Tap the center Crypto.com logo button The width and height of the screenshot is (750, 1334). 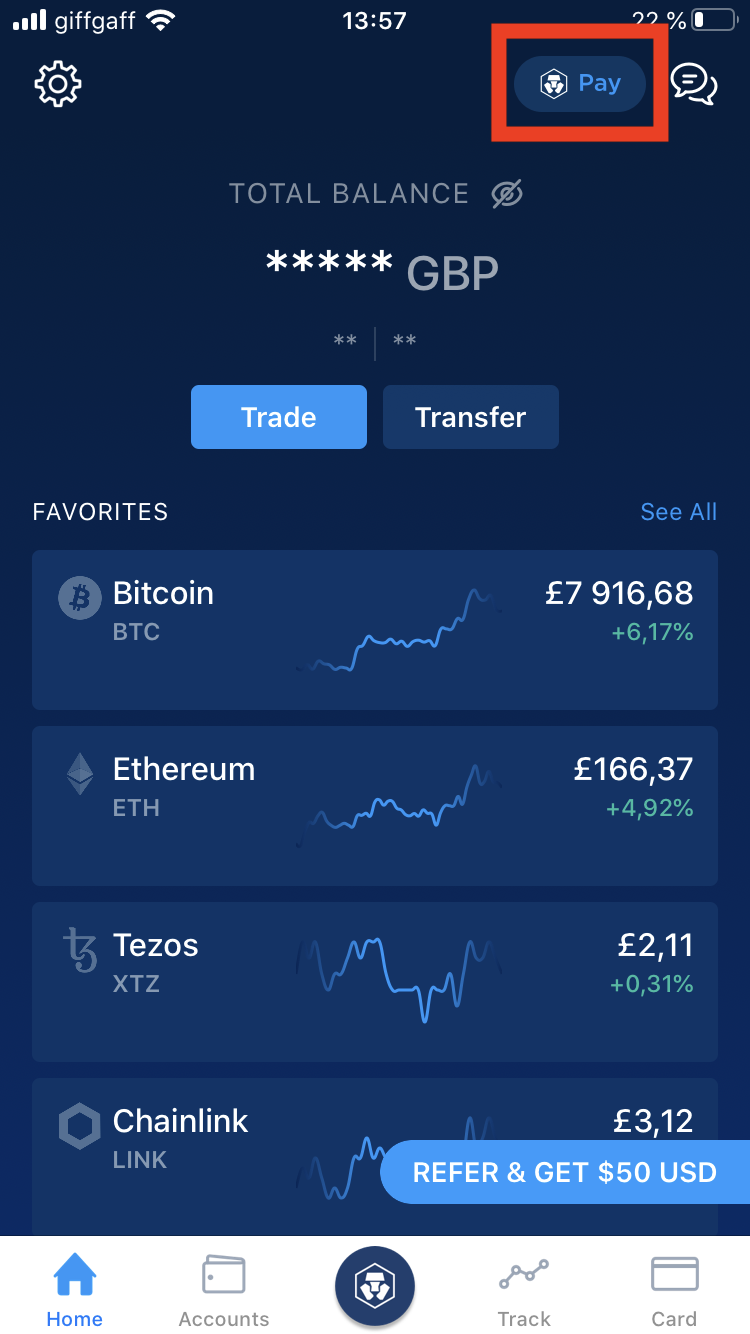(375, 1286)
